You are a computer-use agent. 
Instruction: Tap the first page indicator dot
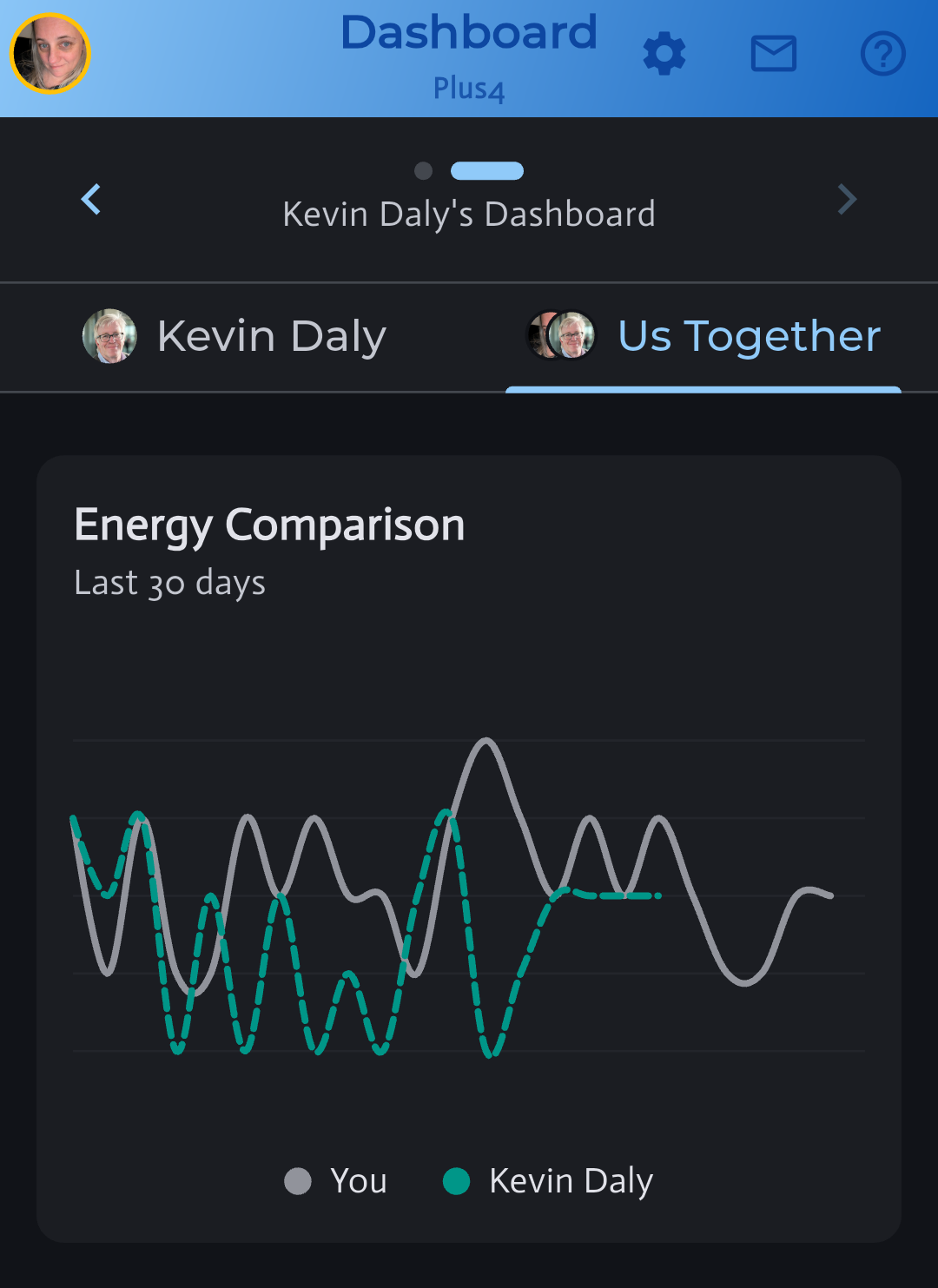point(424,171)
